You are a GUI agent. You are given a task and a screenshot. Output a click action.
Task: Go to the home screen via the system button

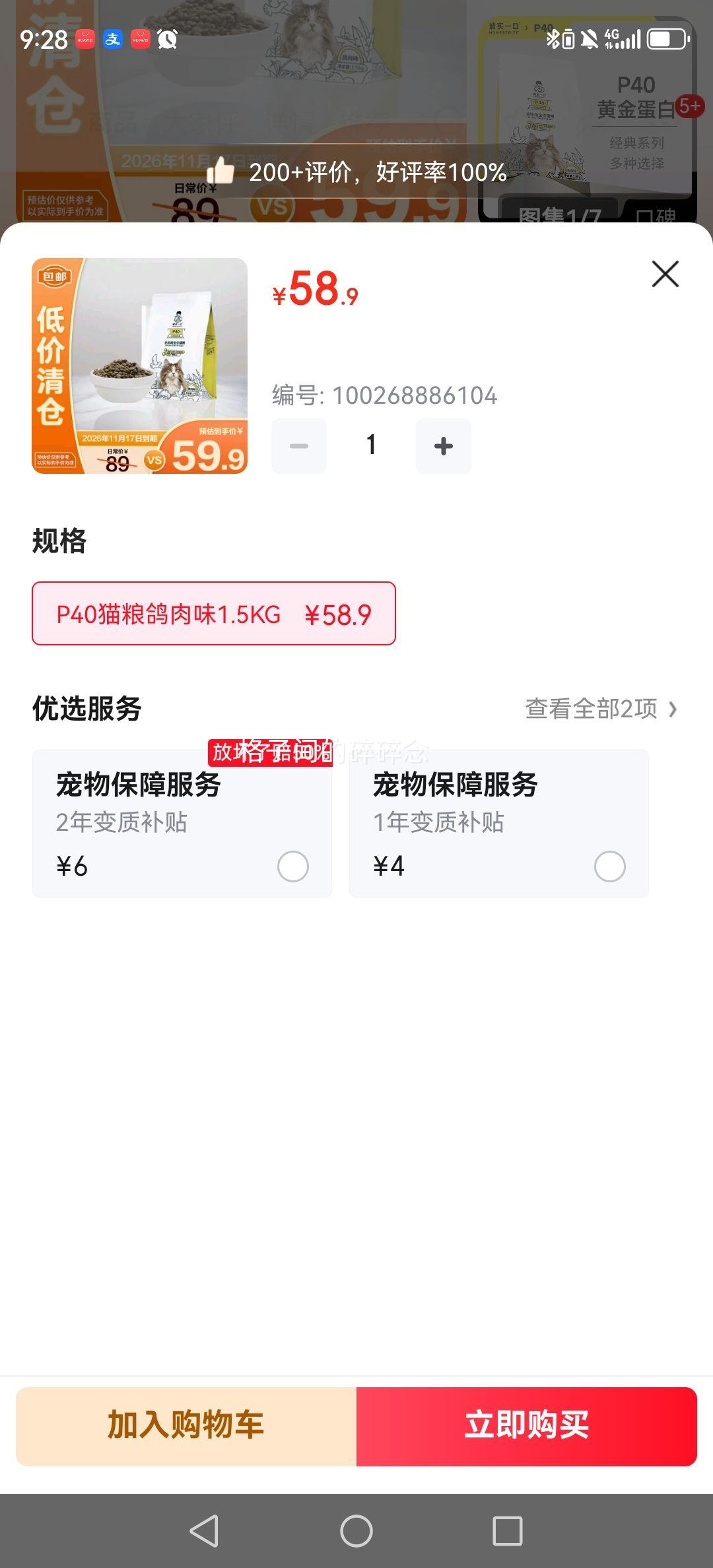click(356, 1531)
